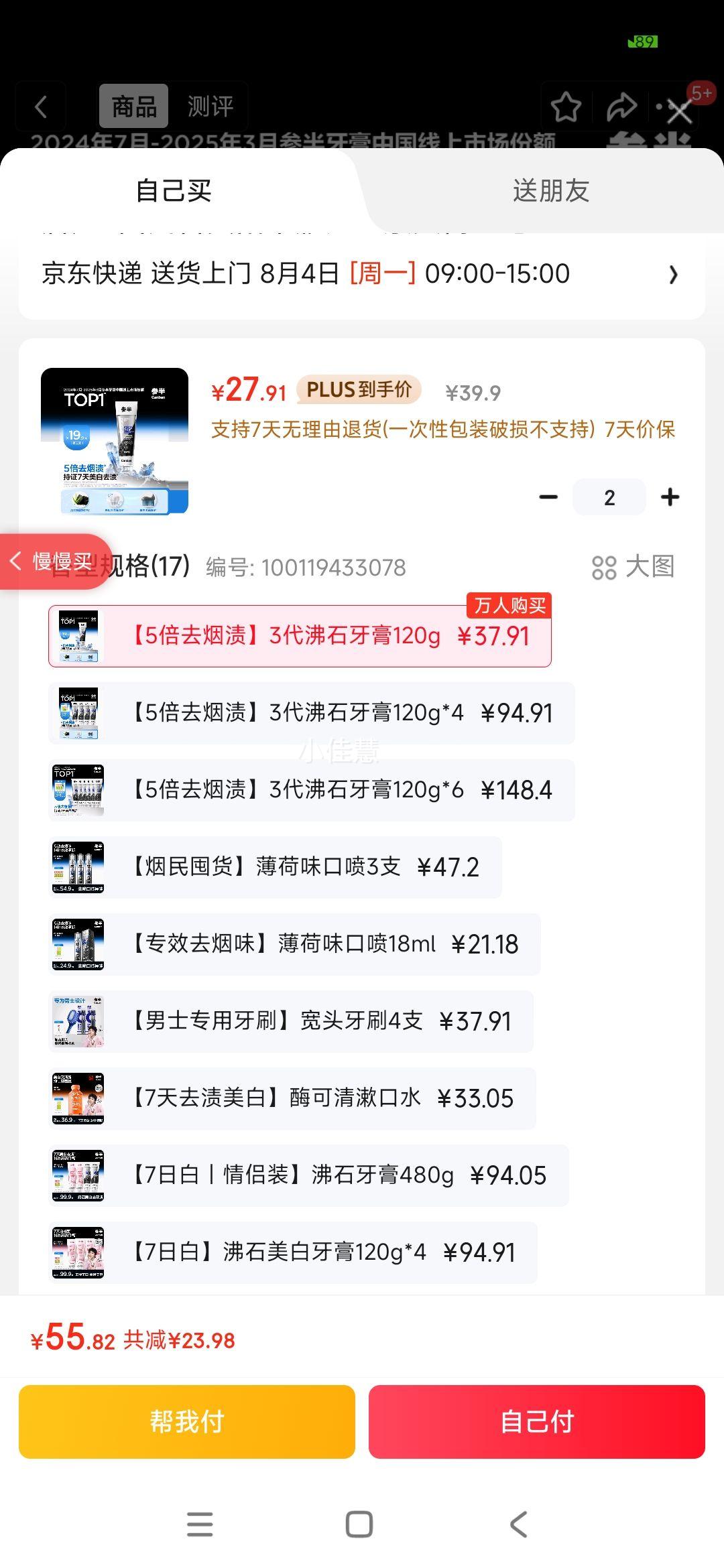The width and height of the screenshot is (724, 1568).
Task: Choose the 薄荷味口喷3支 option
Action: click(275, 866)
